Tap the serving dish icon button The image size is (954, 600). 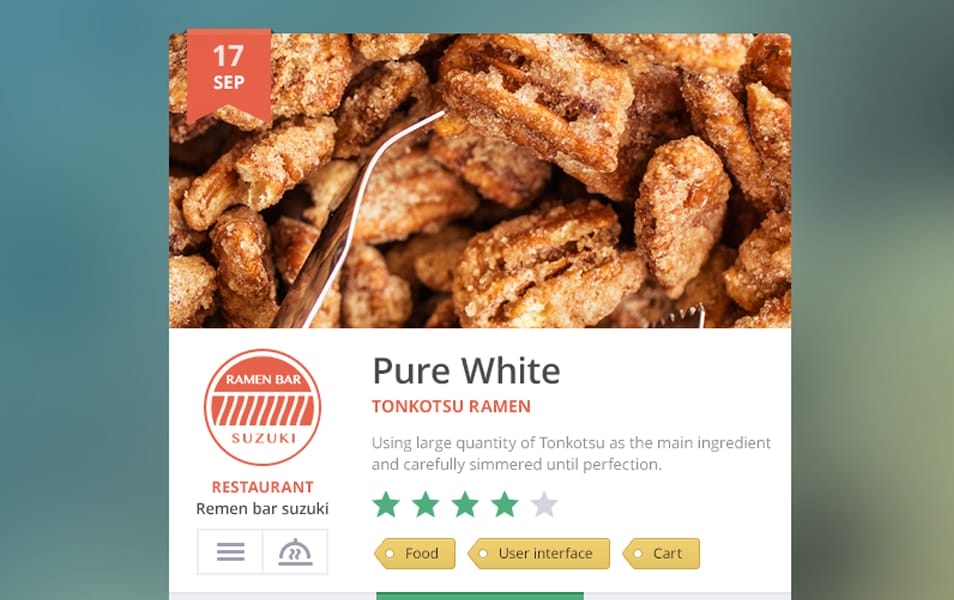click(295, 552)
